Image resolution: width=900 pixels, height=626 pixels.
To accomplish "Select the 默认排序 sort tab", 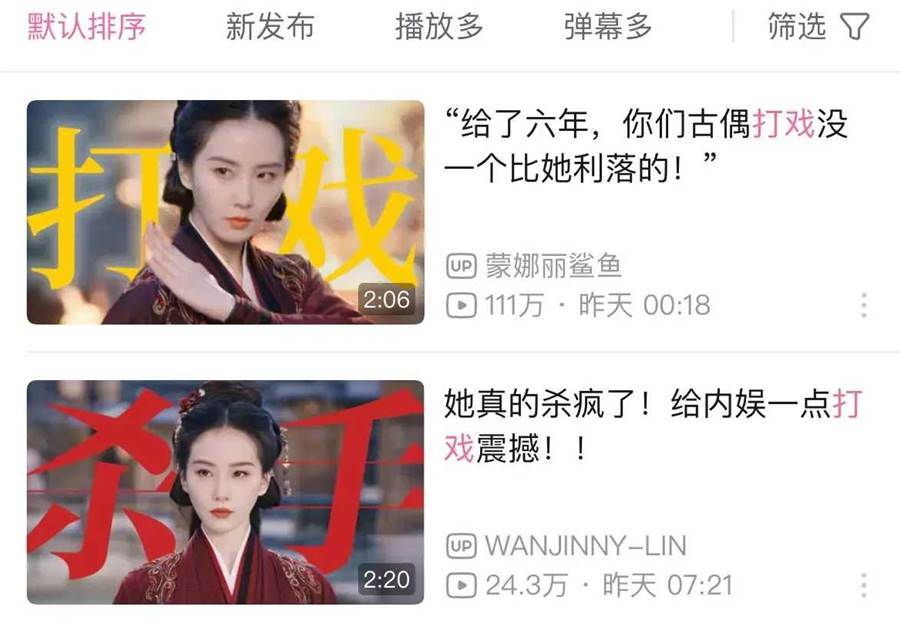I will 86,27.
